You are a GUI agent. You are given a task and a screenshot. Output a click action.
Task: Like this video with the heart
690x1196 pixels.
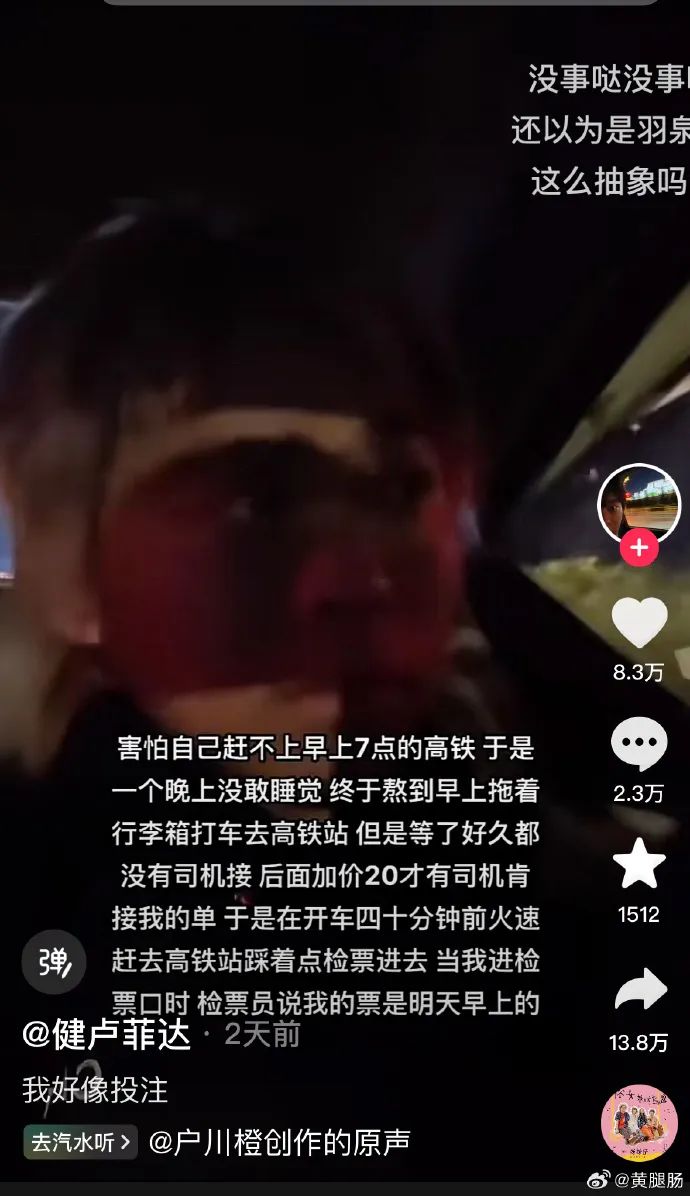tap(640, 622)
